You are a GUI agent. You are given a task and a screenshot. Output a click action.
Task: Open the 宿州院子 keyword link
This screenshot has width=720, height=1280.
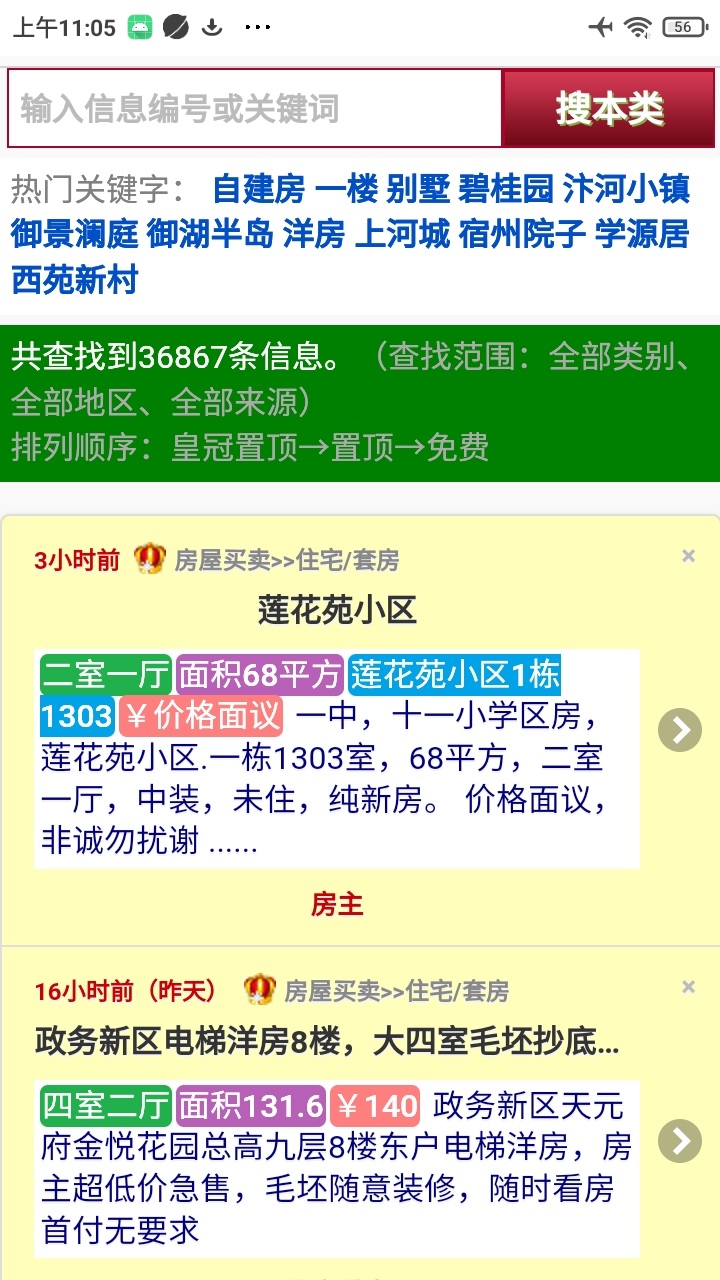point(522,234)
